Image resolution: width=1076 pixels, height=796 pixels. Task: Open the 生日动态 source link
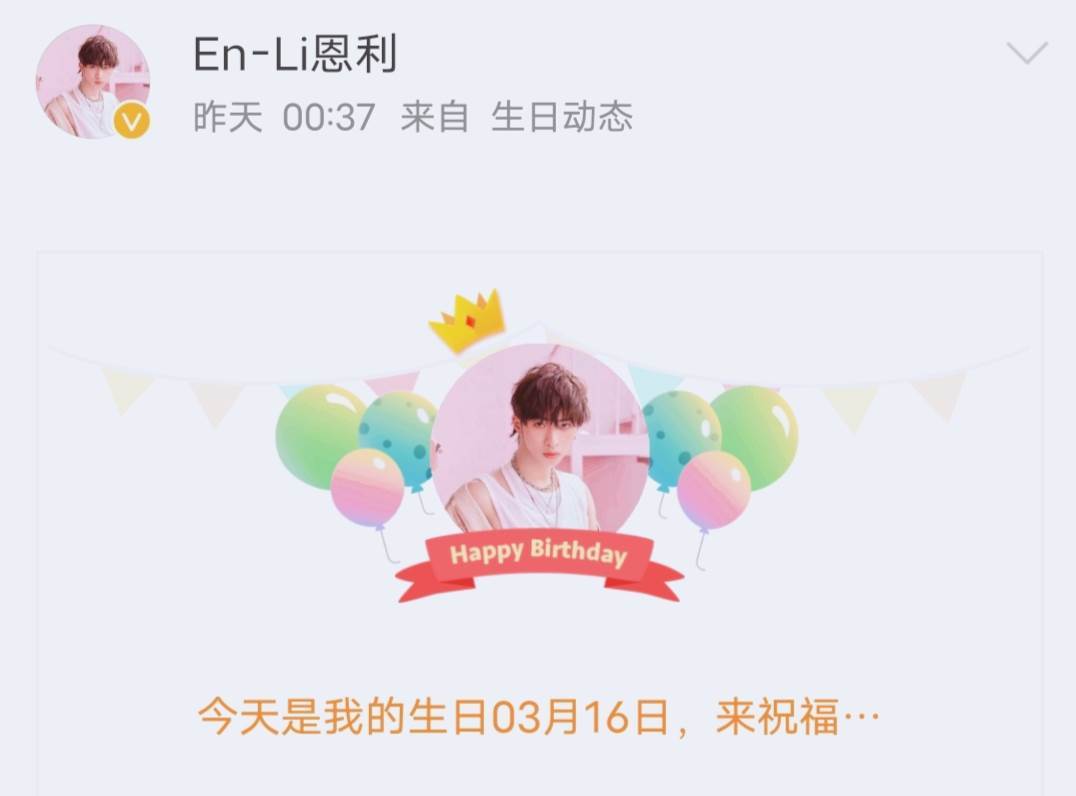pyautogui.click(x=562, y=118)
